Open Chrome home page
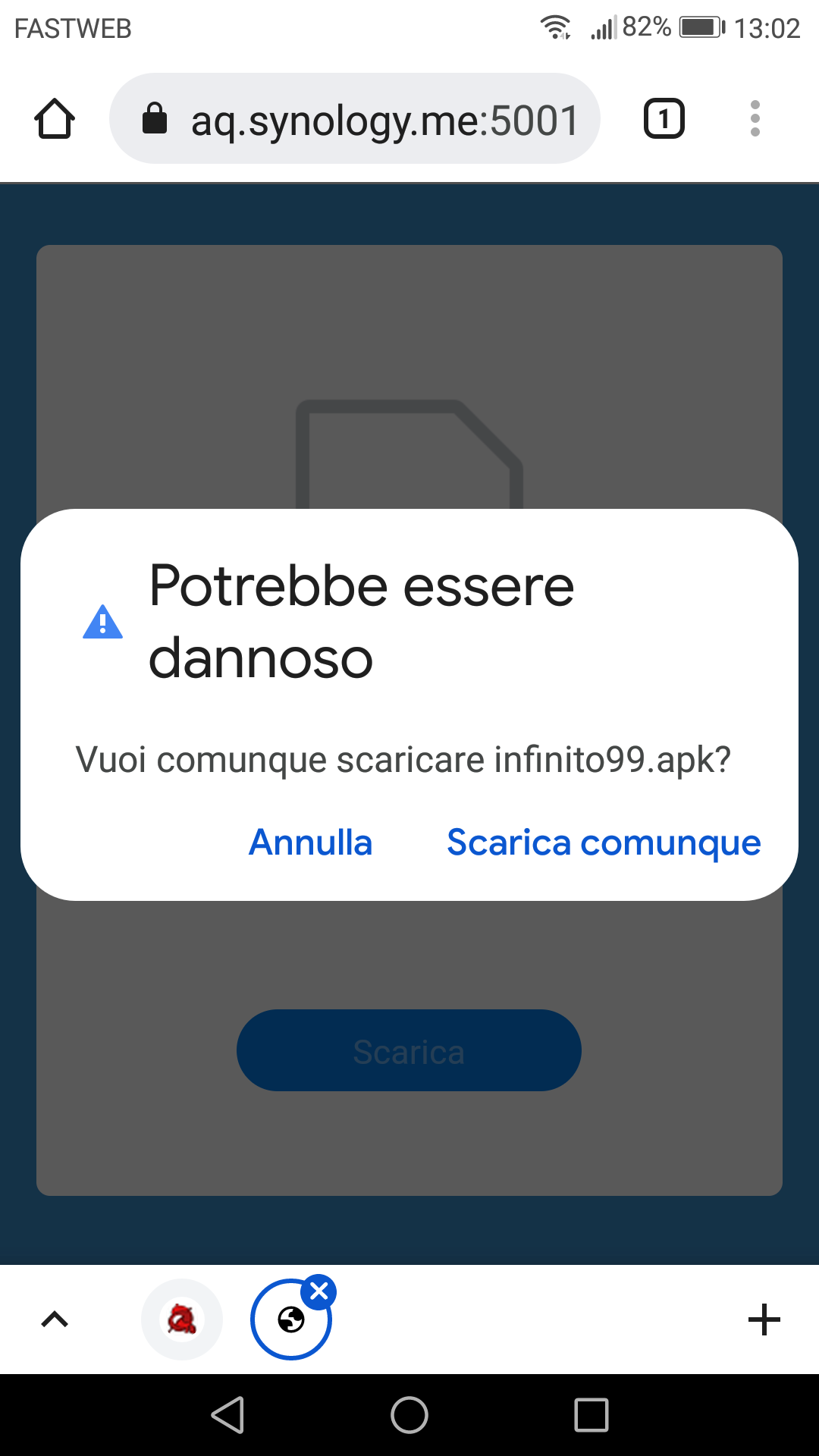 [x=55, y=119]
